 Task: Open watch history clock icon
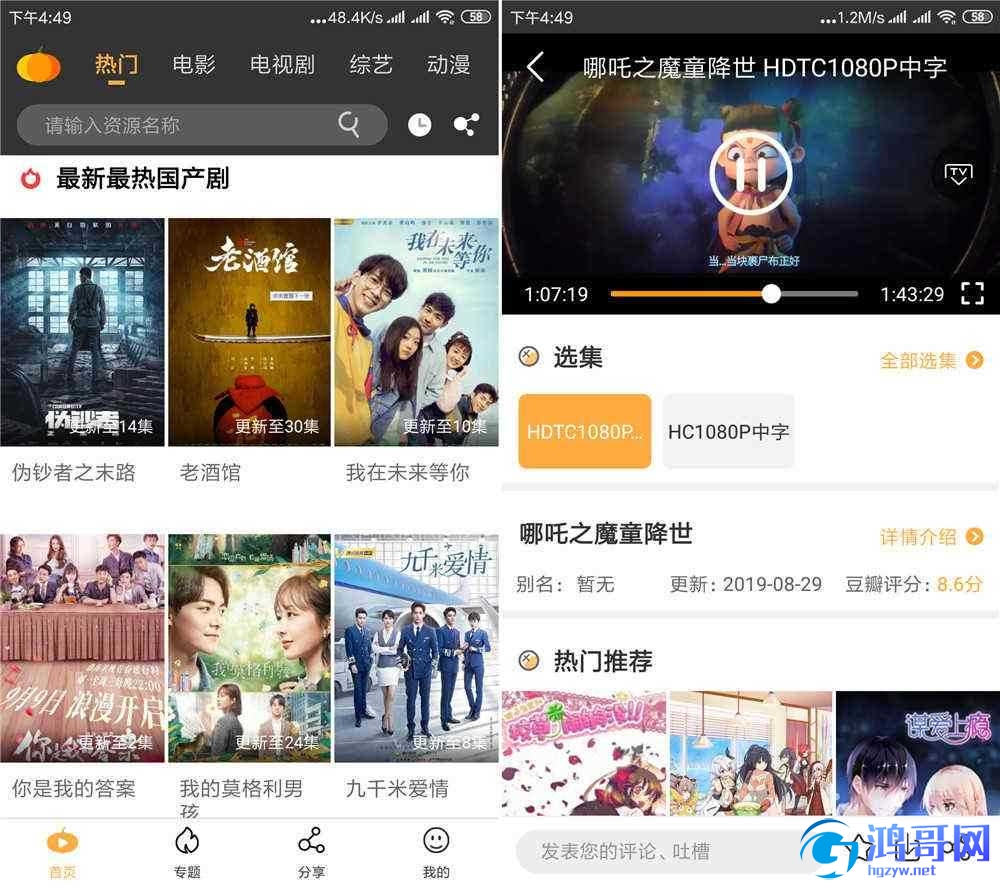click(420, 125)
